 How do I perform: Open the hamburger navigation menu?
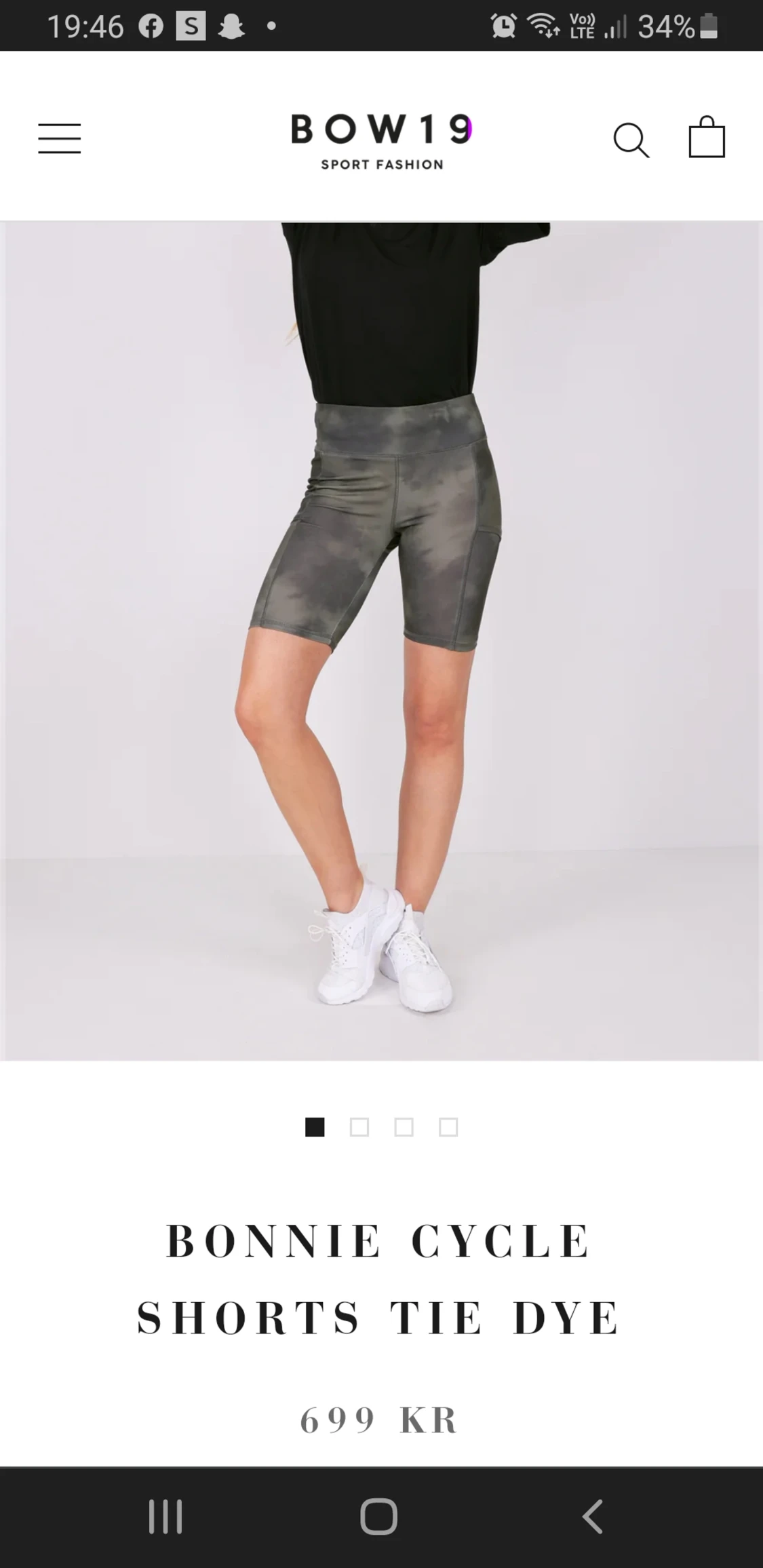pyautogui.click(x=59, y=138)
